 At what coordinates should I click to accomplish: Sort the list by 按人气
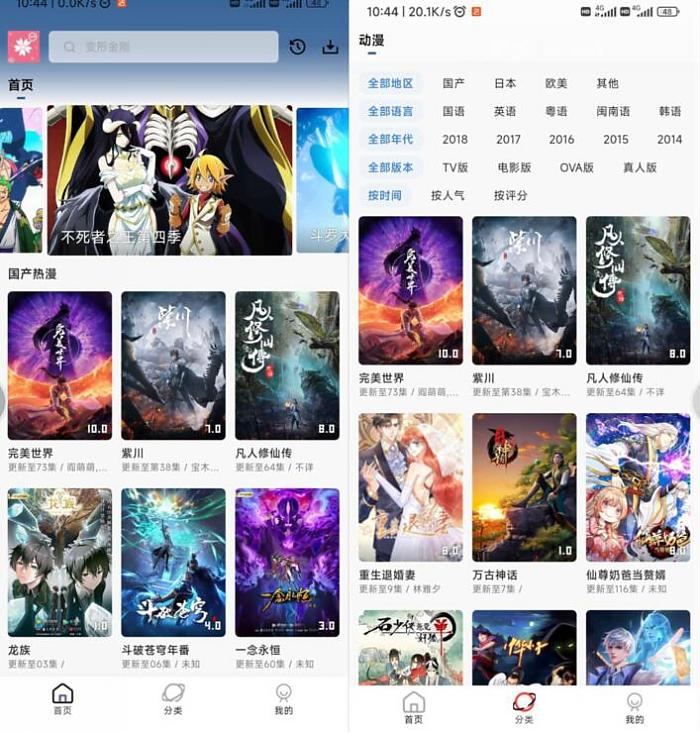[x=448, y=195]
